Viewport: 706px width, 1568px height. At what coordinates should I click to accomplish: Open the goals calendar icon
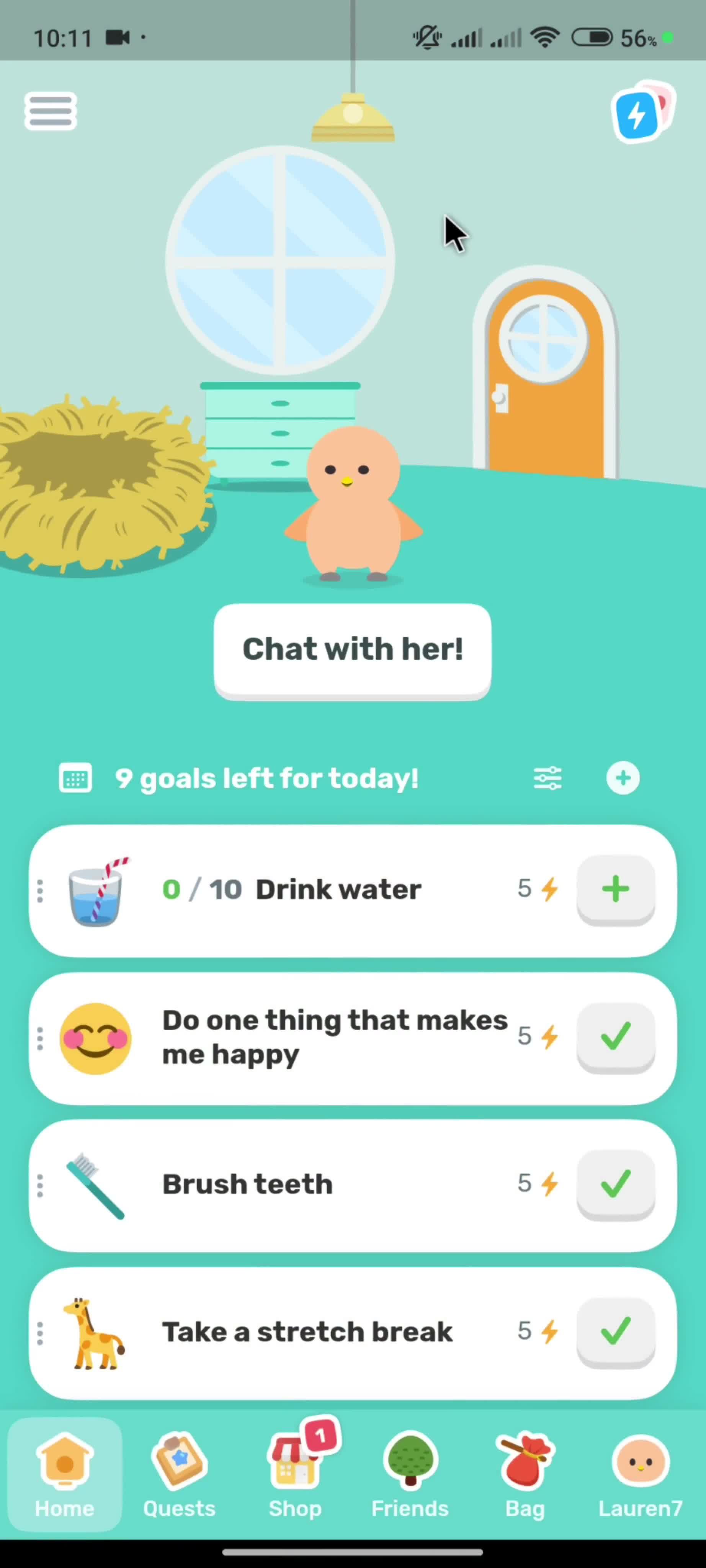pos(75,779)
